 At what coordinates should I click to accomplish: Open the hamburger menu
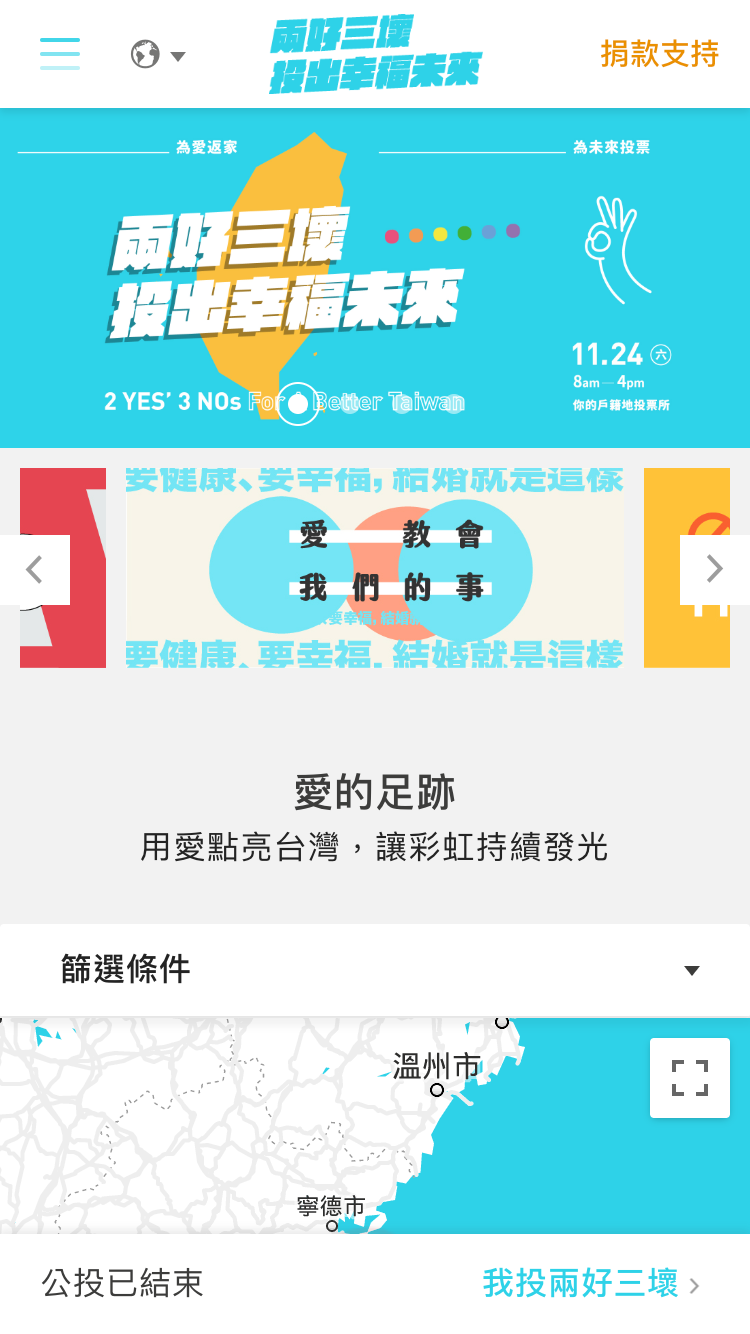60,54
